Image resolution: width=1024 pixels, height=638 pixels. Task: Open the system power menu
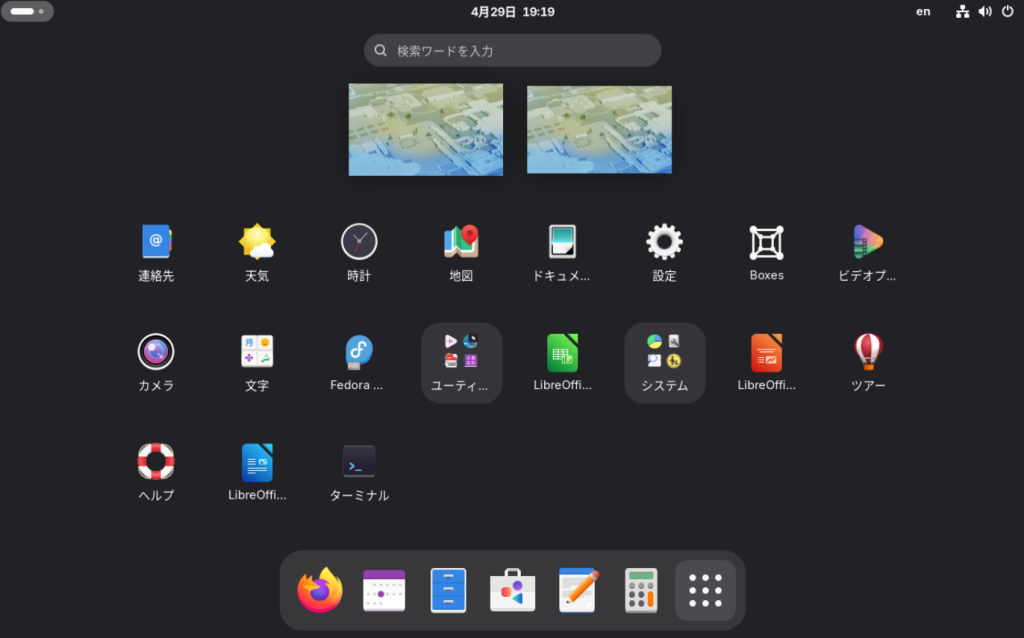coord(1007,12)
